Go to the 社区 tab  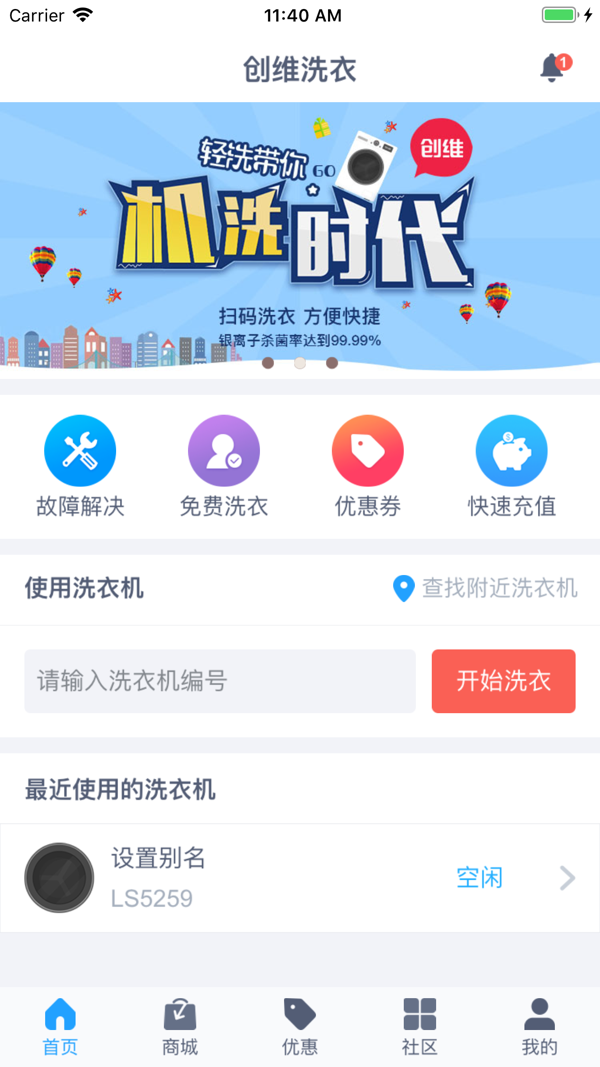pos(420,1026)
